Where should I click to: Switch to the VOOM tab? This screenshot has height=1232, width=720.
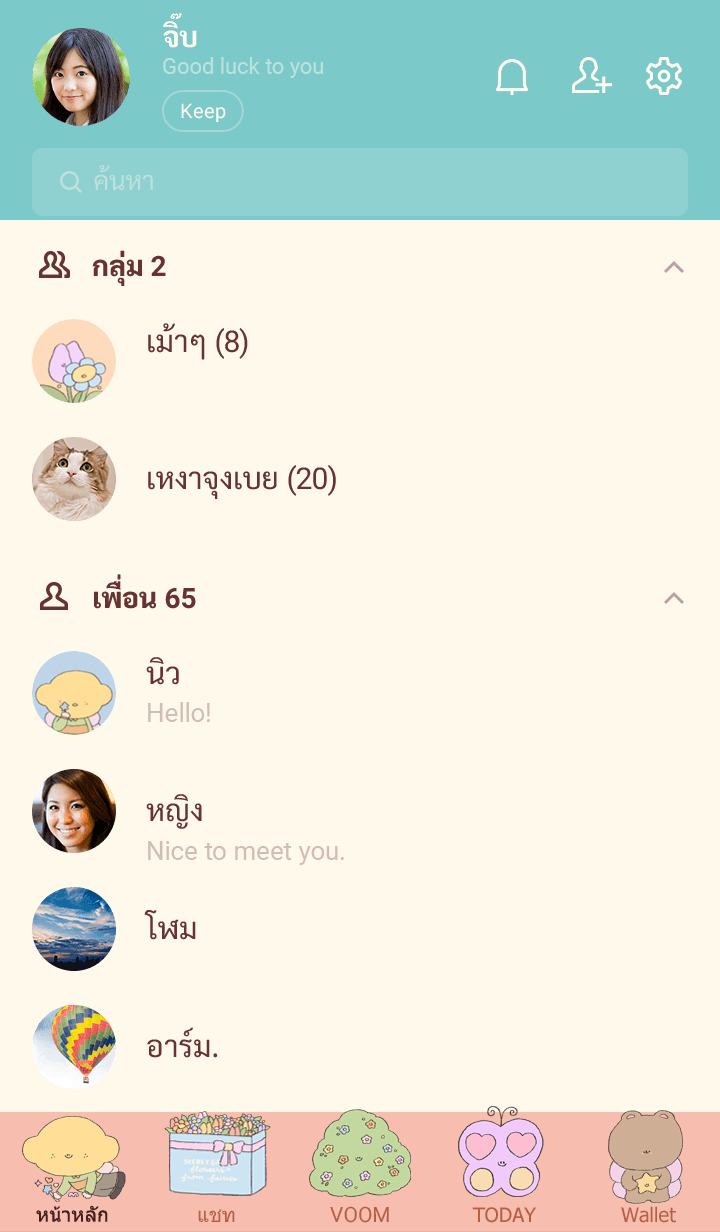pyautogui.click(x=360, y=1170)
